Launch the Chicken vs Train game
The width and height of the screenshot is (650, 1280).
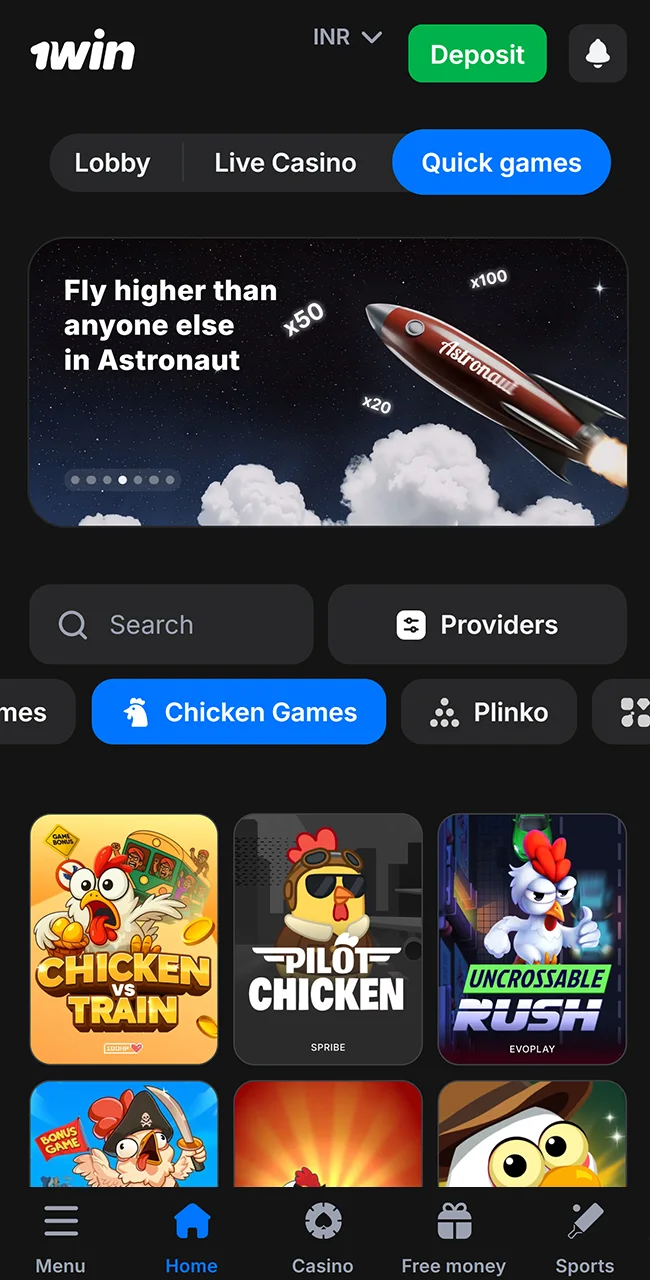[x=124, y=939]
